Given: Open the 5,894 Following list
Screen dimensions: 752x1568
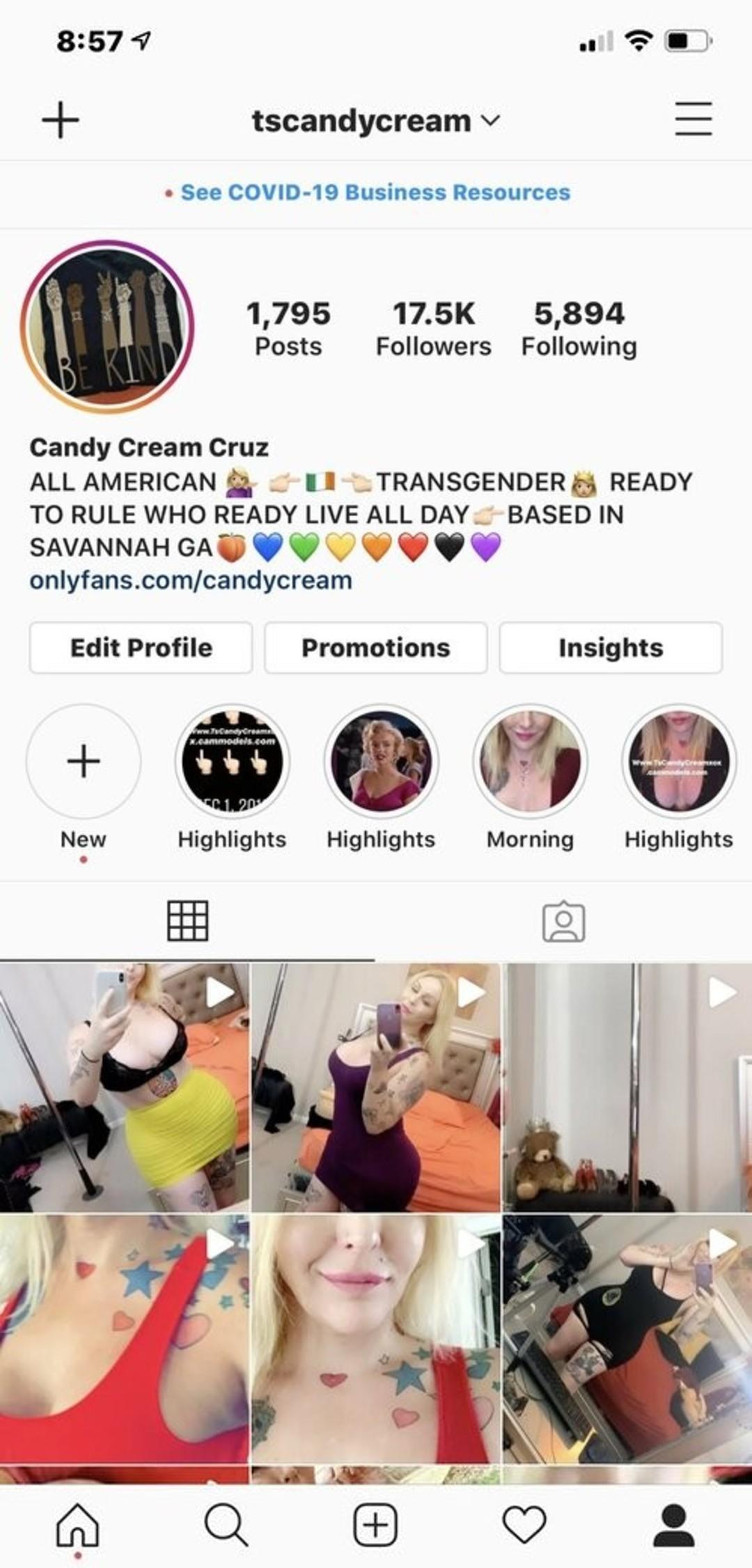Looking at the screenshot, I should pos(579,328).
